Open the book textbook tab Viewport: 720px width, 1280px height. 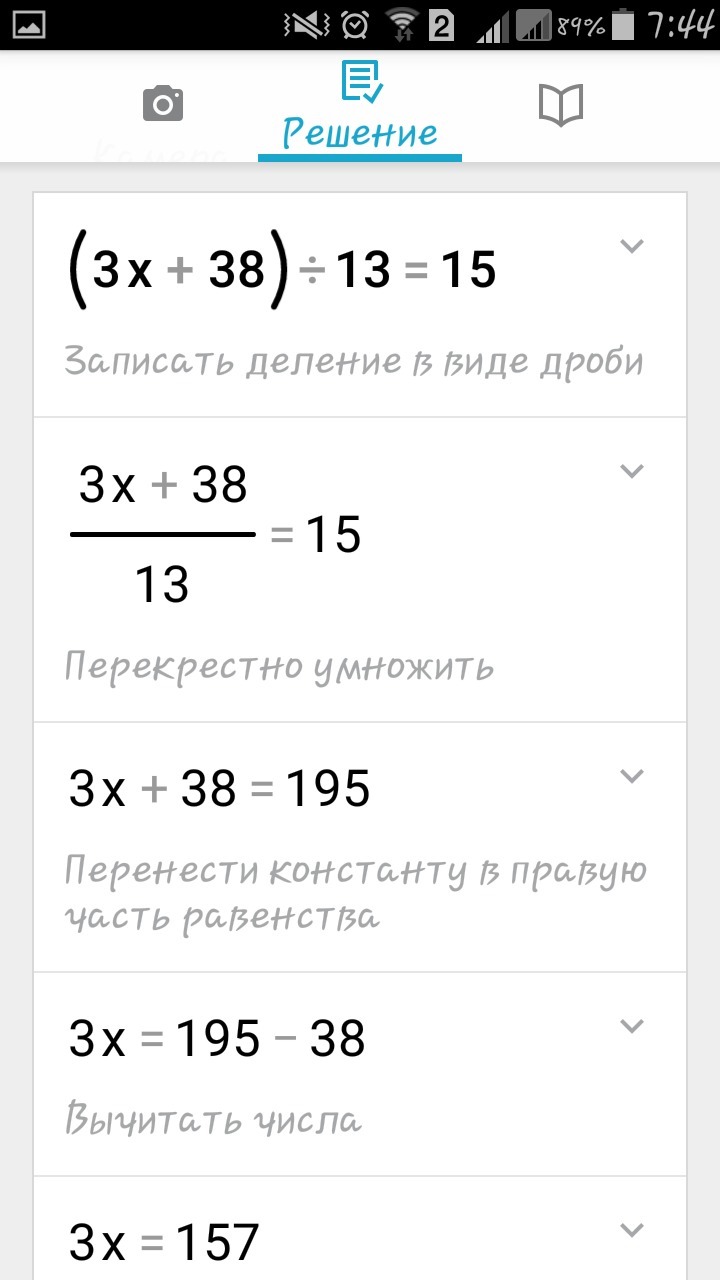[560, 105]
